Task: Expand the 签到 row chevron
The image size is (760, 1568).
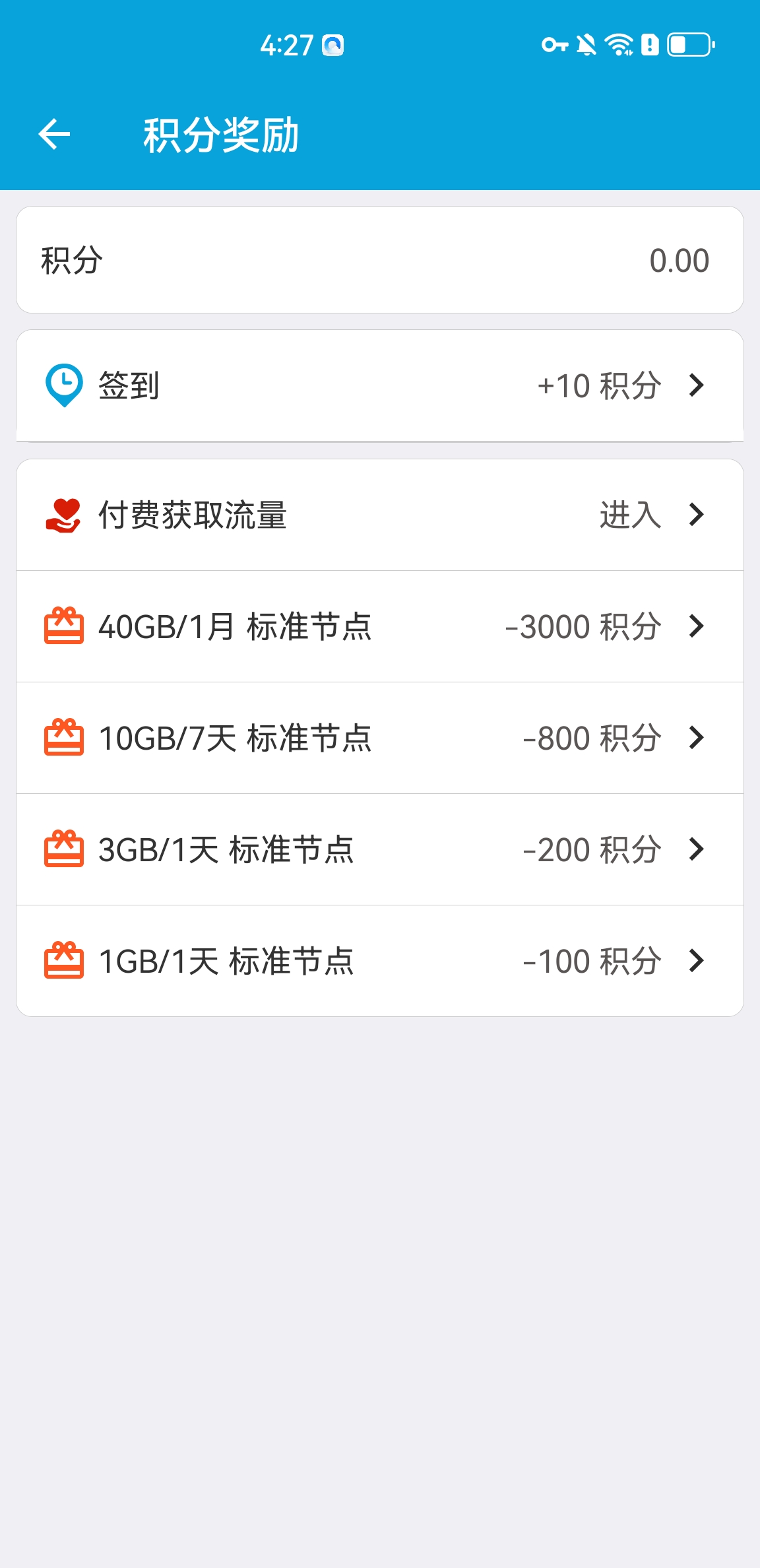Action: pyautogui.click(x=697, y=385)
